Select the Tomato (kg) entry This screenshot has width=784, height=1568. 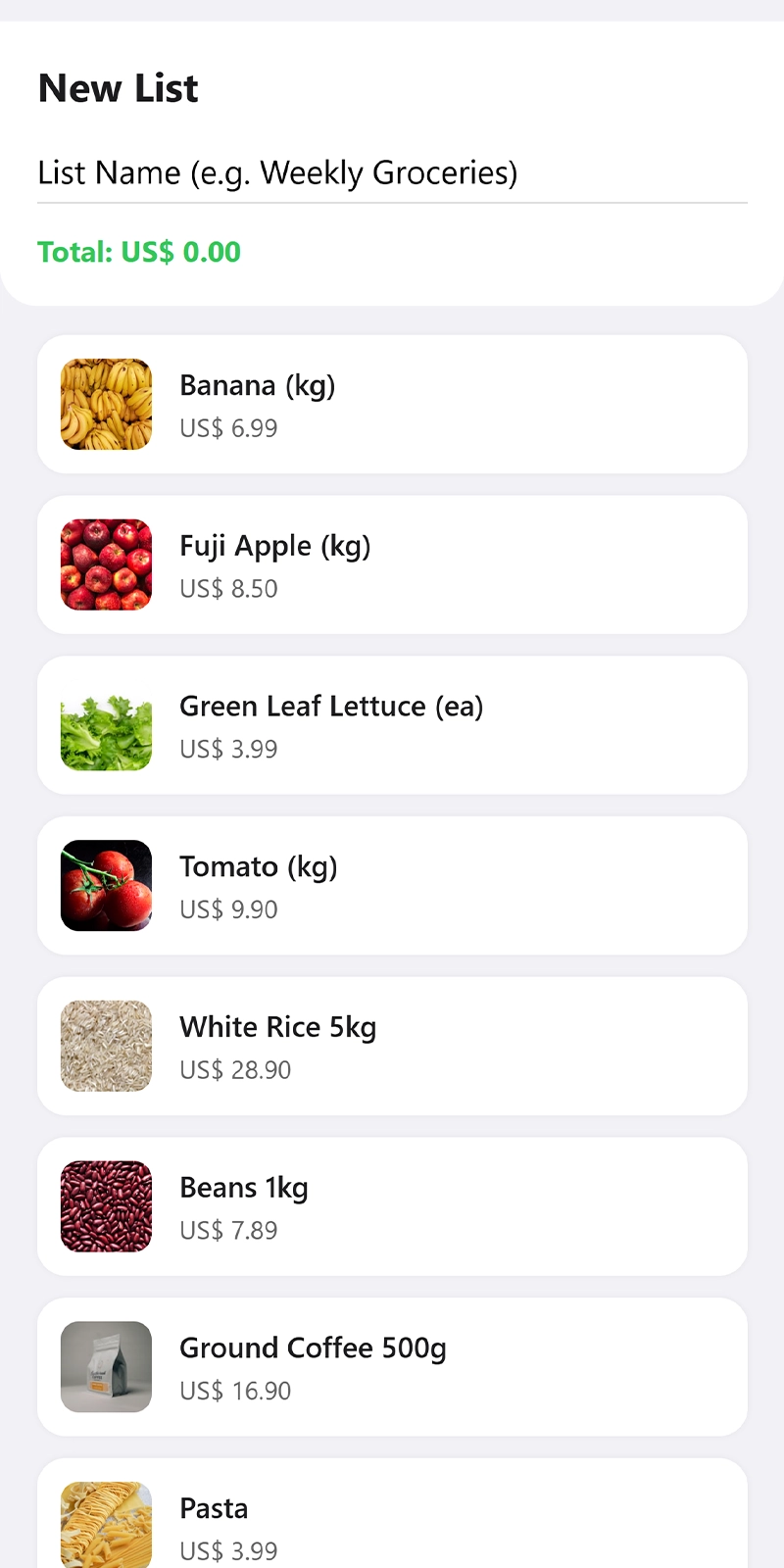[392, 885]
